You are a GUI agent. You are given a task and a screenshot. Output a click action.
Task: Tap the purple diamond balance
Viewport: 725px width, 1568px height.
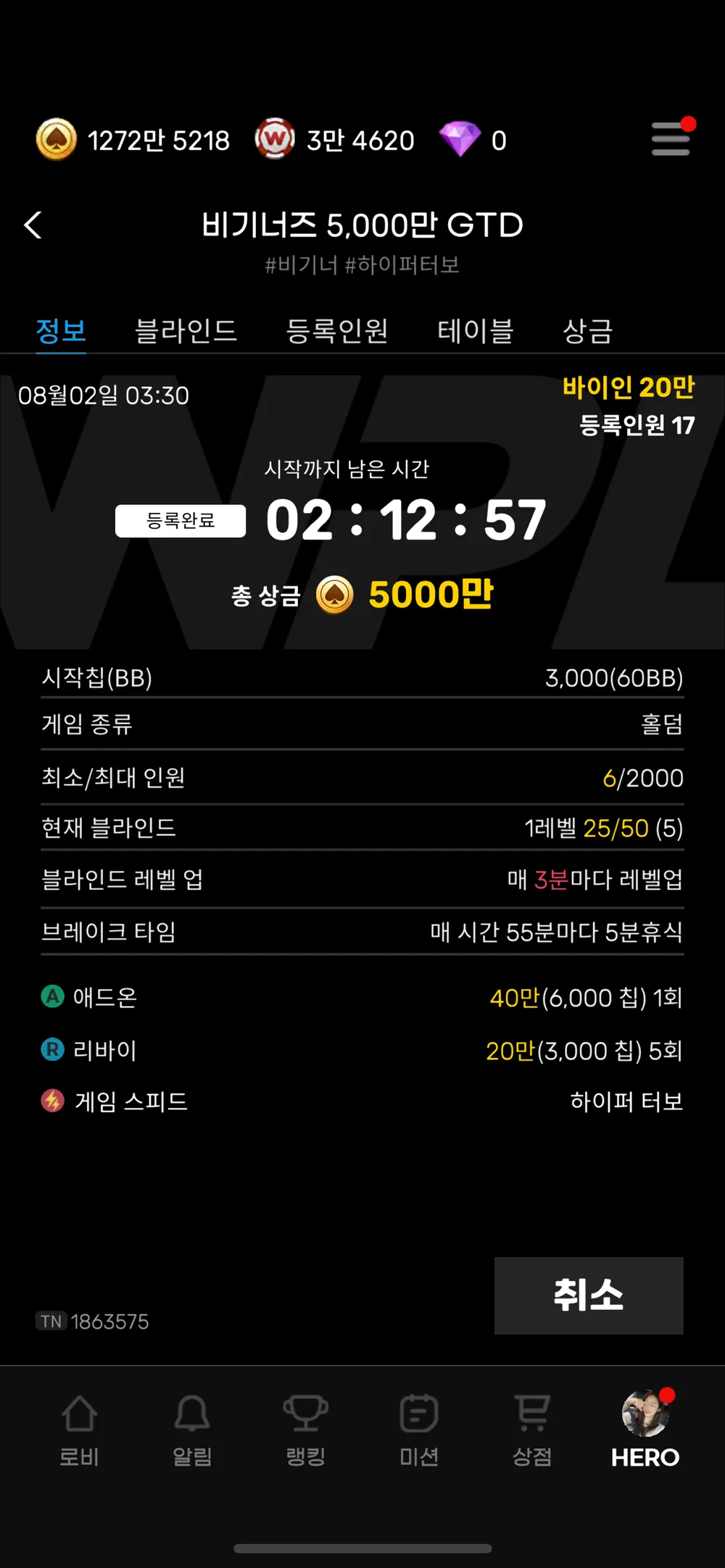(x=473, y=140)
